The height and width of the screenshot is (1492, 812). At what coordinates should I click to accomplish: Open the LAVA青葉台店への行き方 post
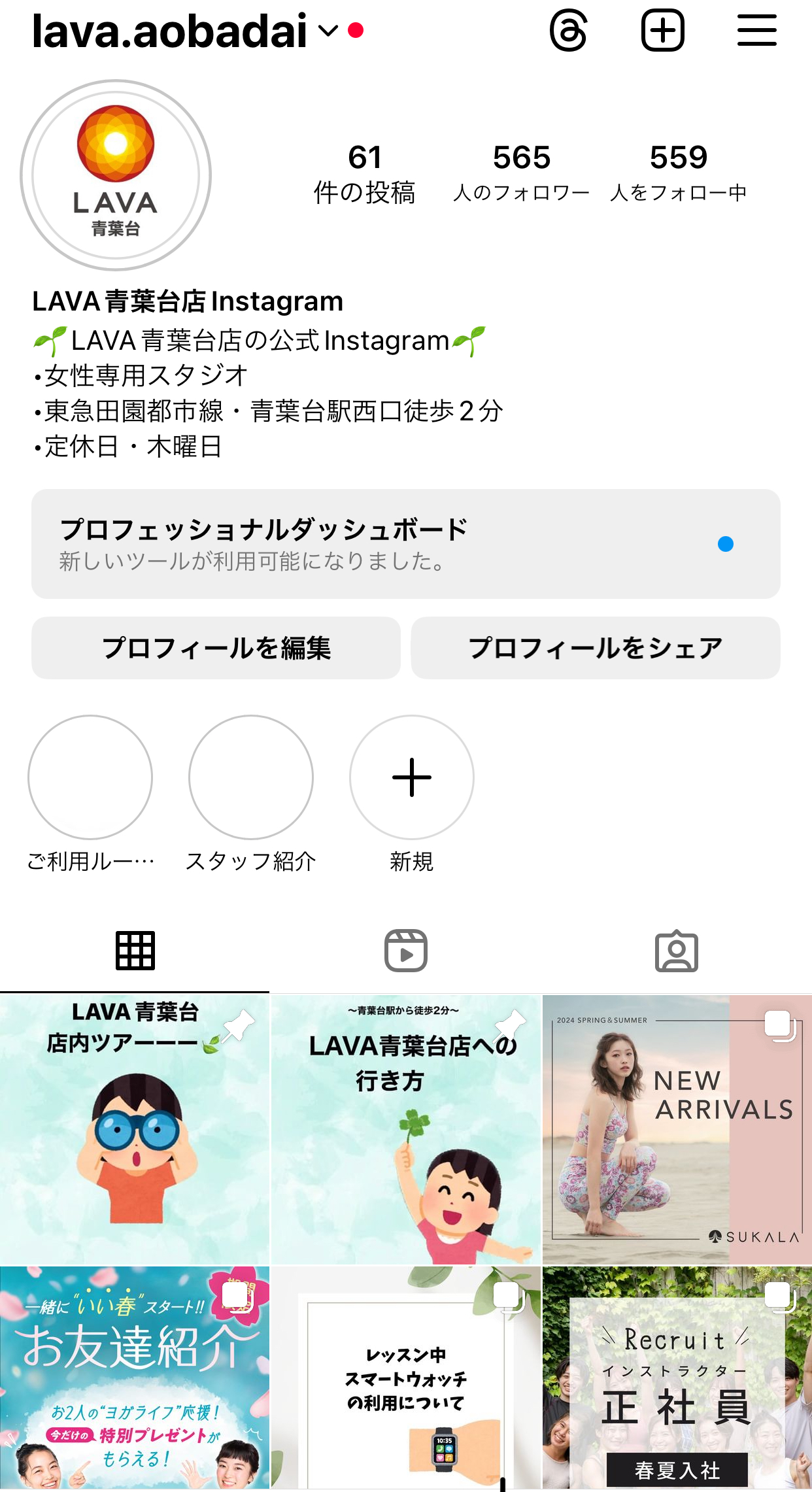(406, 1129)
